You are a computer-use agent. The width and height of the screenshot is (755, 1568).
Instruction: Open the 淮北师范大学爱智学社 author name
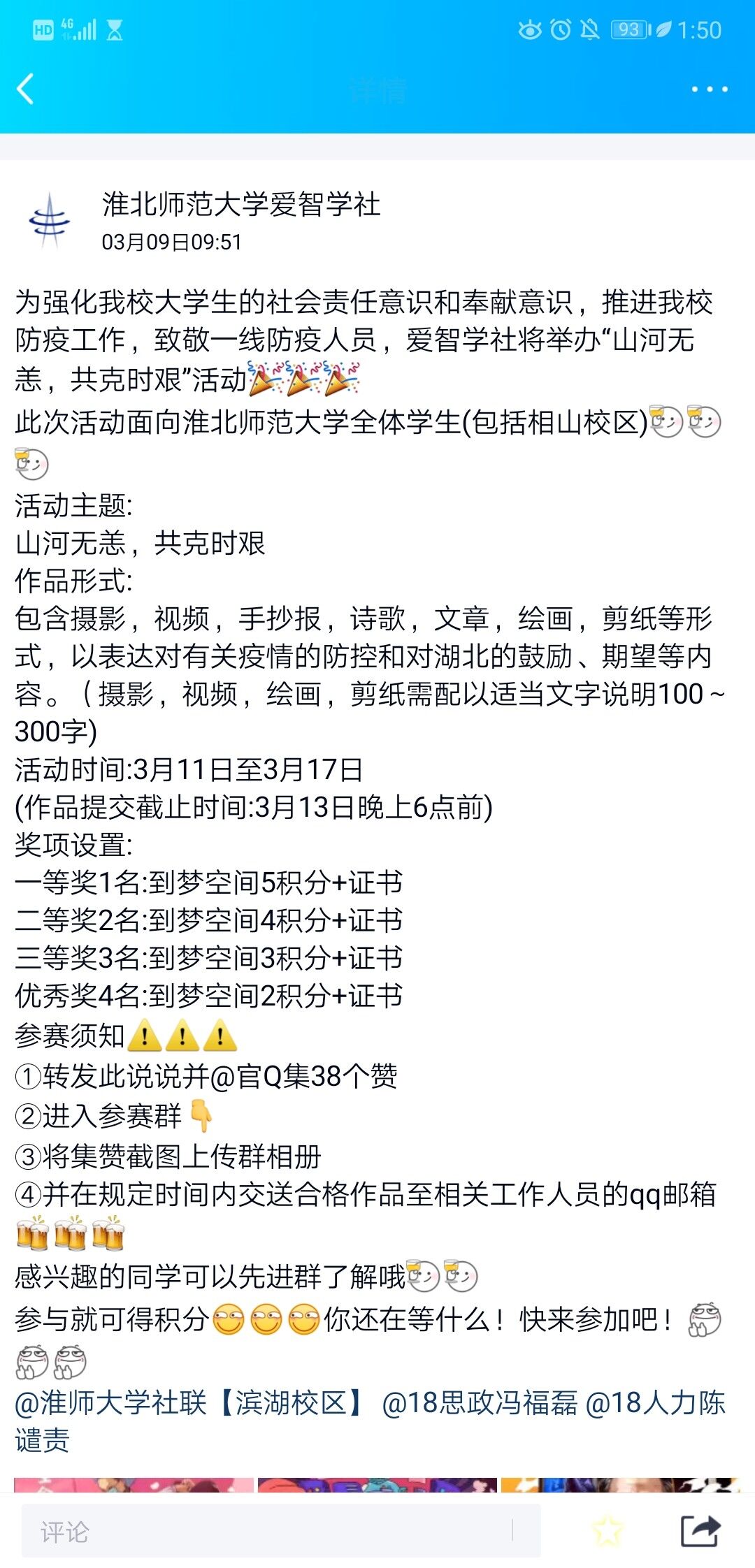point(241,205)
